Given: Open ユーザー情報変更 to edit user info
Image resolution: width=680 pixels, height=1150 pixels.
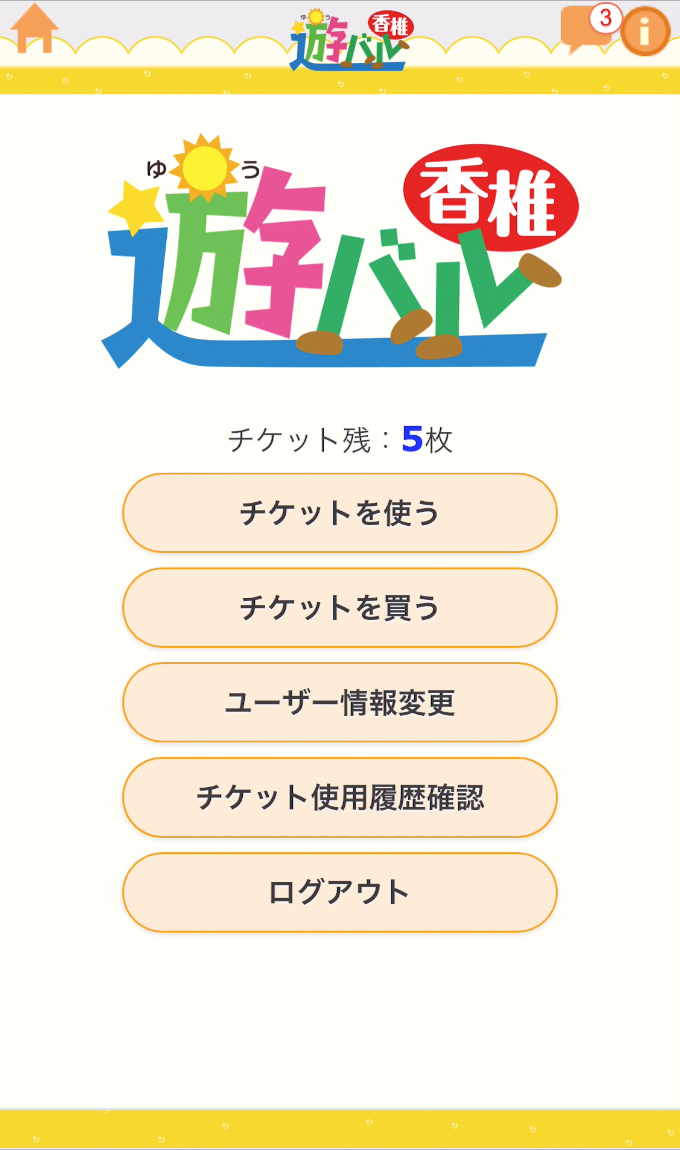Looking at the screenshot, I should 340,703.
